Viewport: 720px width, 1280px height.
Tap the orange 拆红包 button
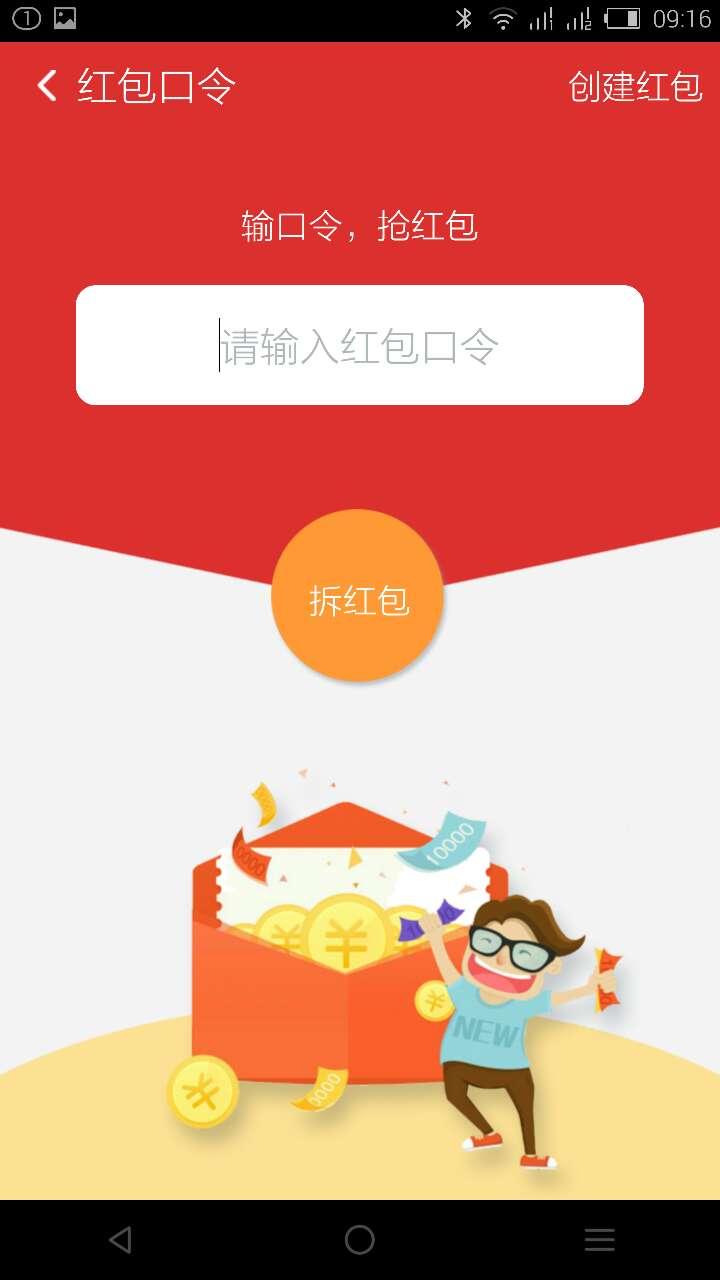coord(358,597)
